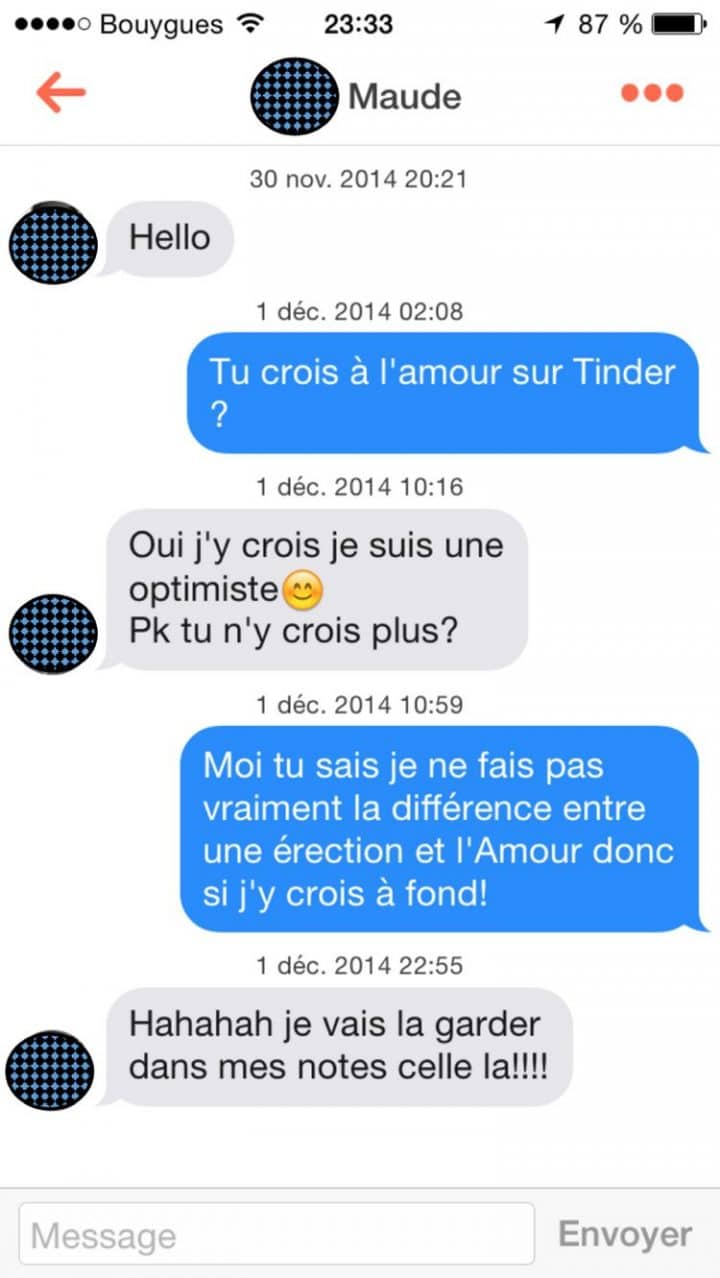Image resolution: width=720 pixels, height=1278 pixels.
Task: Tap the Maude name label
Action: 404,96
